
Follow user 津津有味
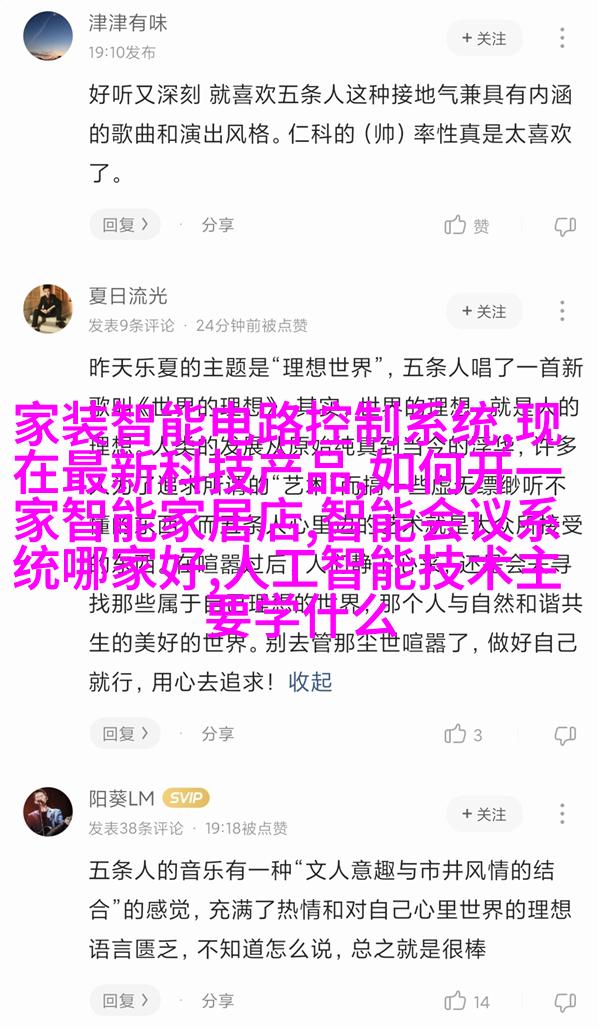pyautogui.click(x=484, y=38)
